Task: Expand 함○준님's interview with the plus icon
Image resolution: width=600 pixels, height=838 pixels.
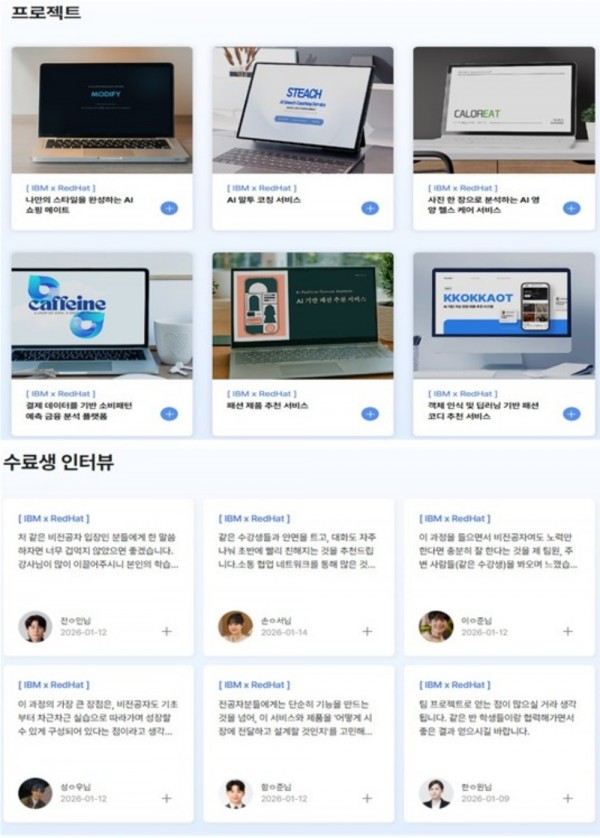Action: pos(367,798)
